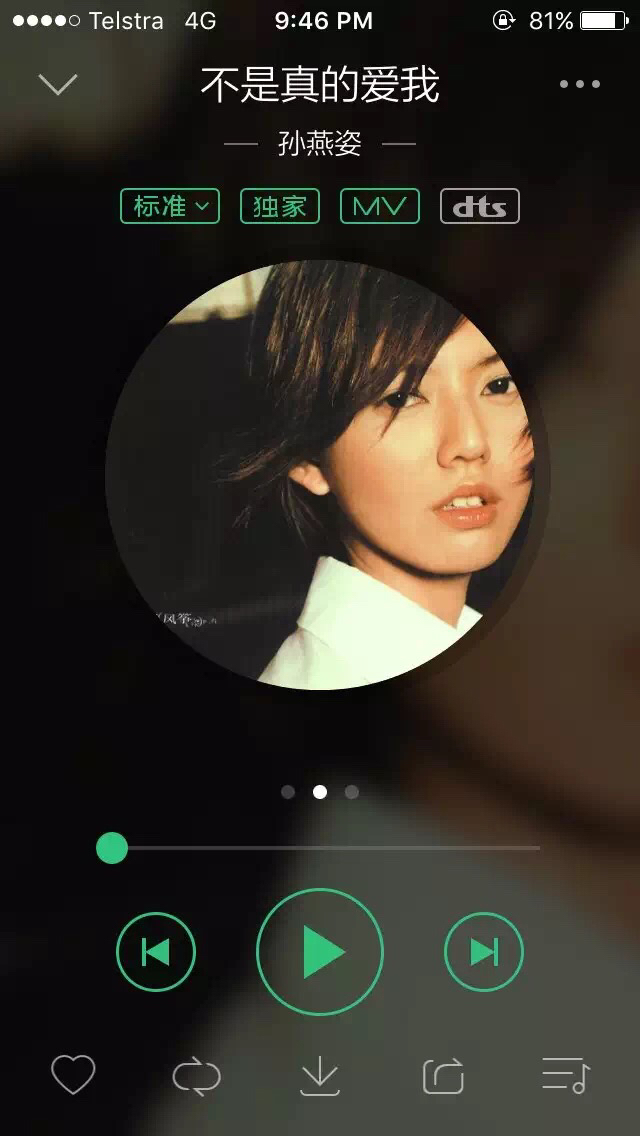Skip back to the previous track
Screen dimensions: 640x1136
(156, 952)
